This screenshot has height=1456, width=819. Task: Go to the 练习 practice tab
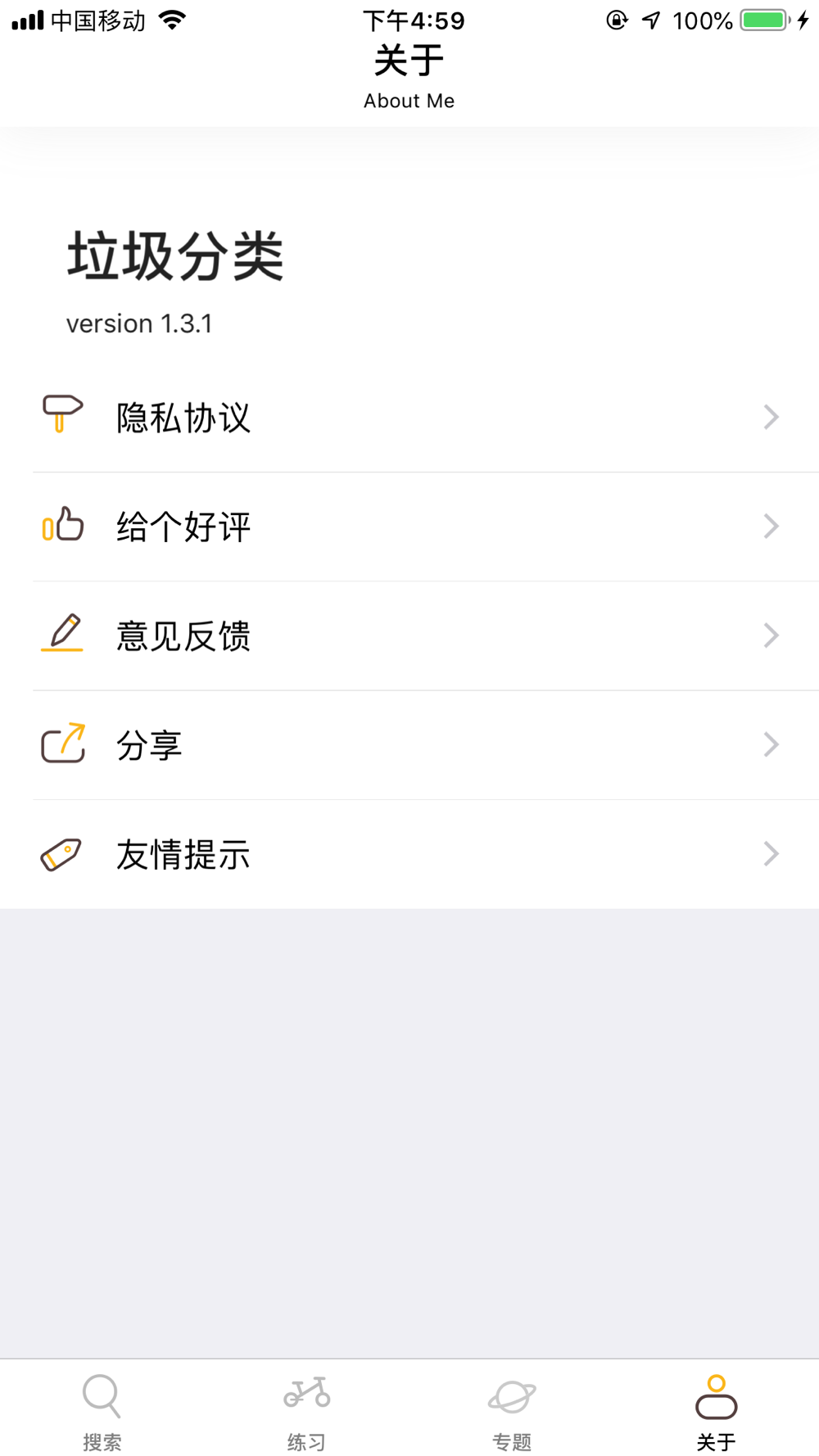pos(307,1410)
